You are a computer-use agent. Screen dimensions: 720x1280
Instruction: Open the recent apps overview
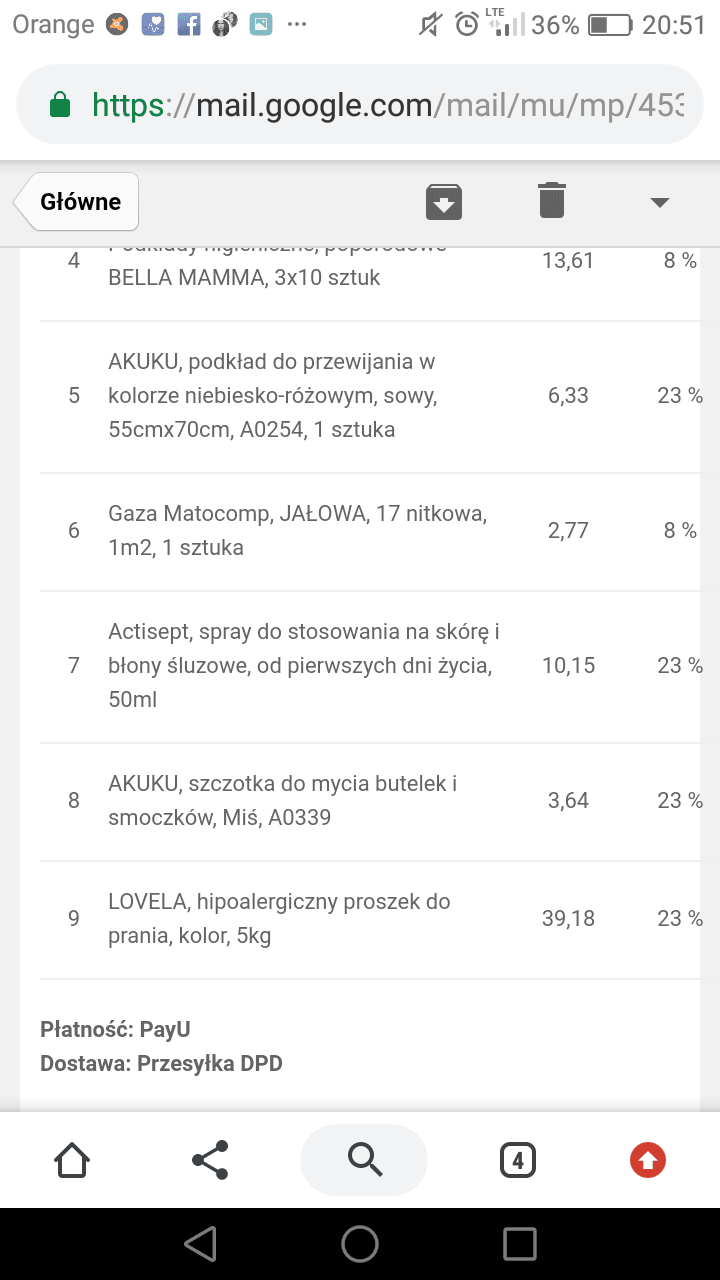click(519, 1243)
